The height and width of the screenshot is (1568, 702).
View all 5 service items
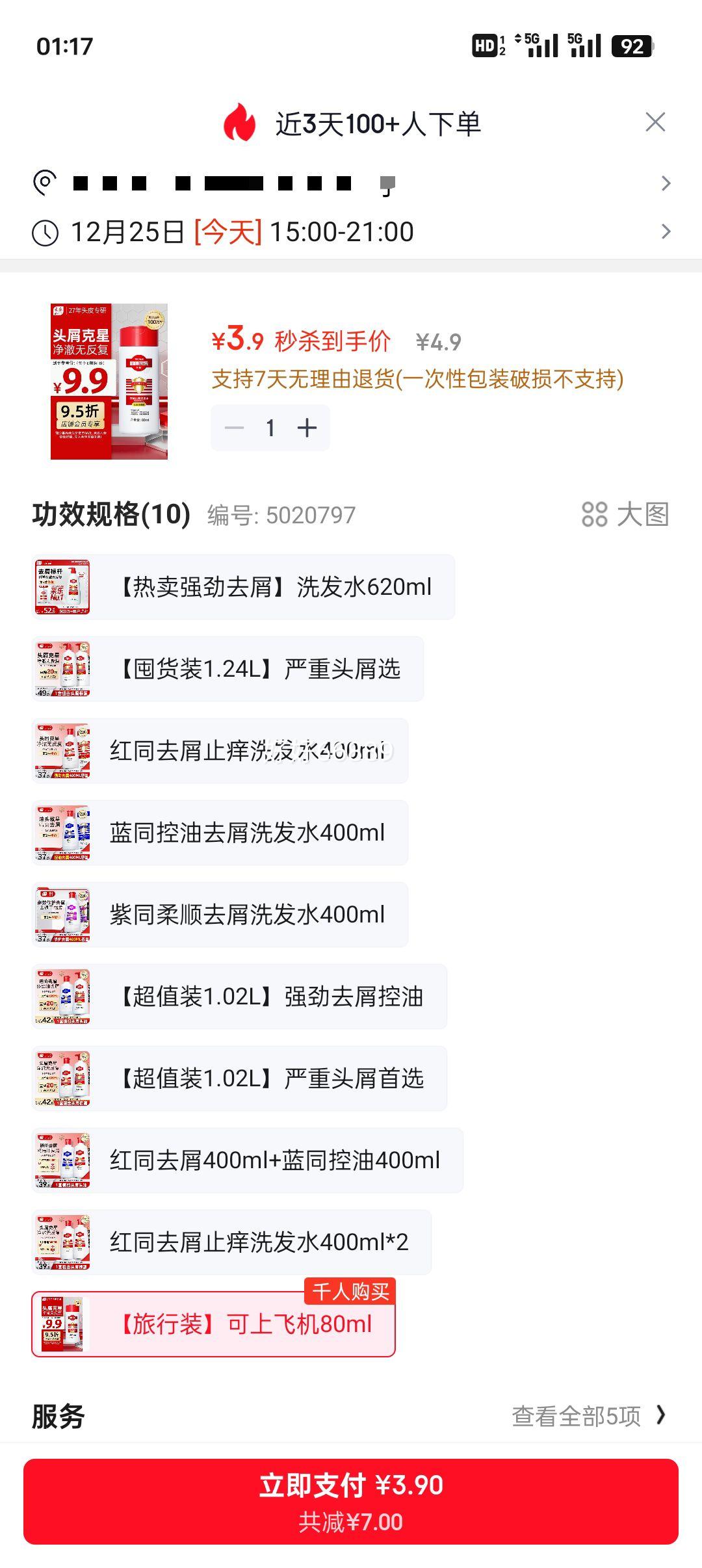[x=588, y=1415]
